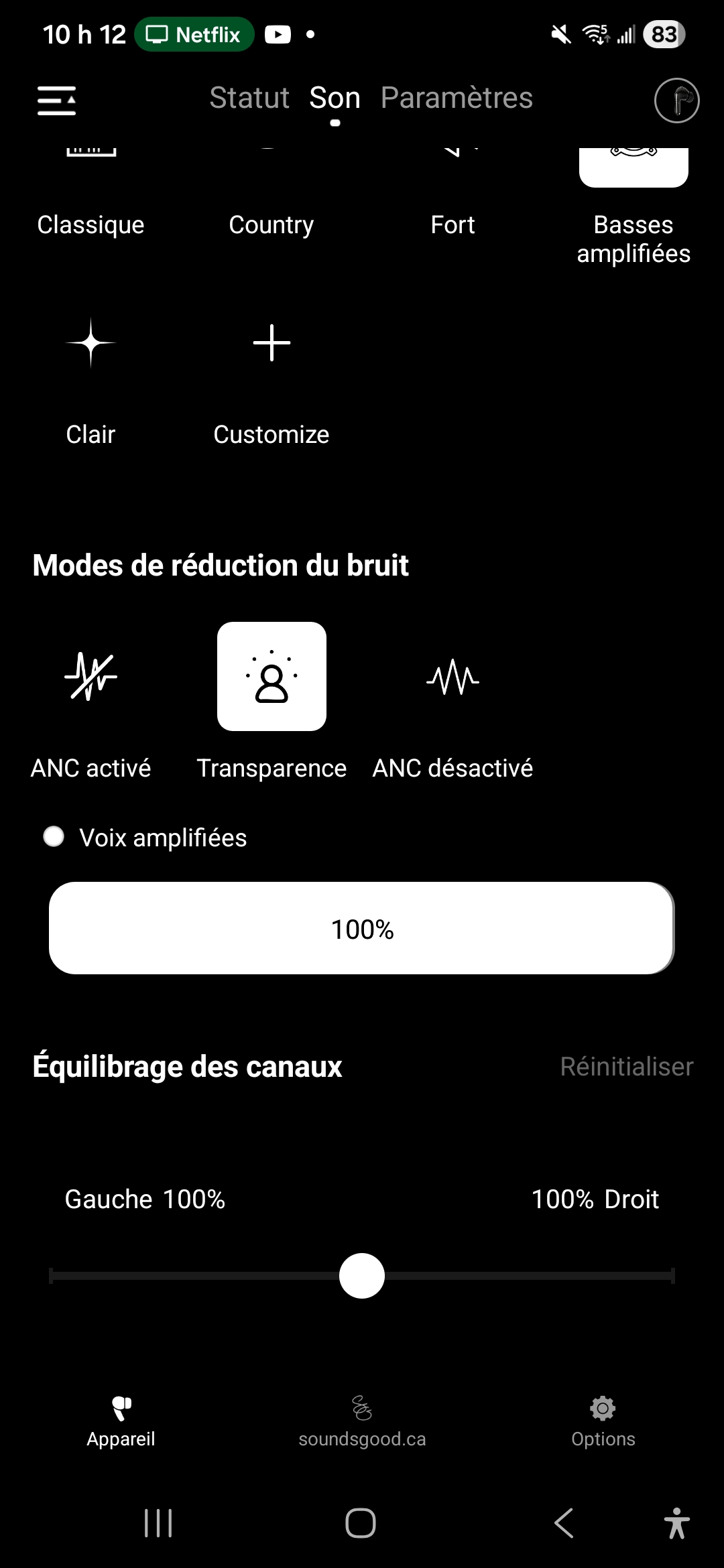Switch to the Statut tab

249,98
